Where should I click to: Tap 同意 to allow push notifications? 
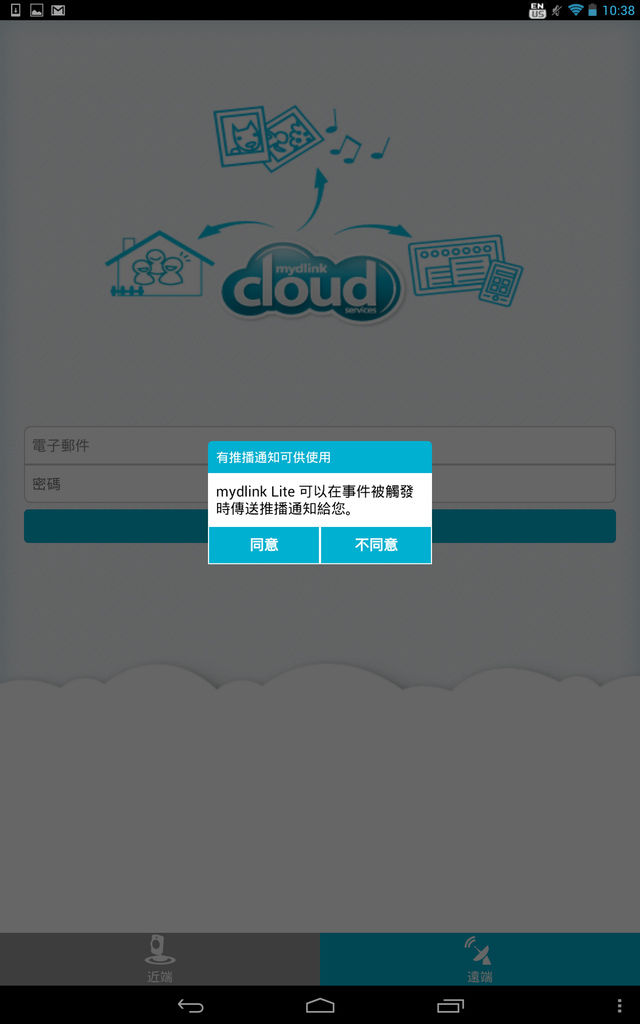point(264,545)
